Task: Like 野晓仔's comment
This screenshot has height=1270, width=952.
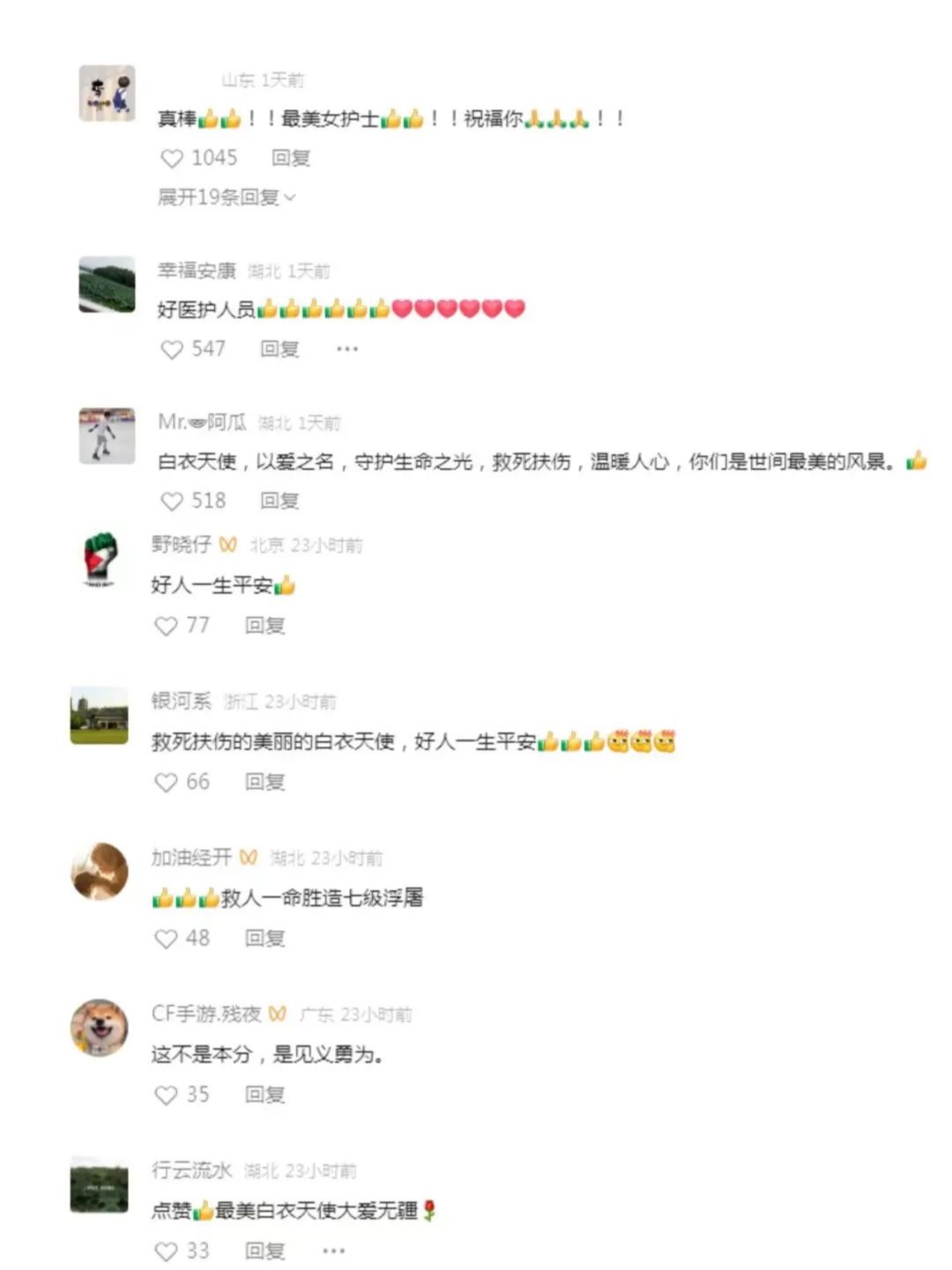Action: coord(166,627)
